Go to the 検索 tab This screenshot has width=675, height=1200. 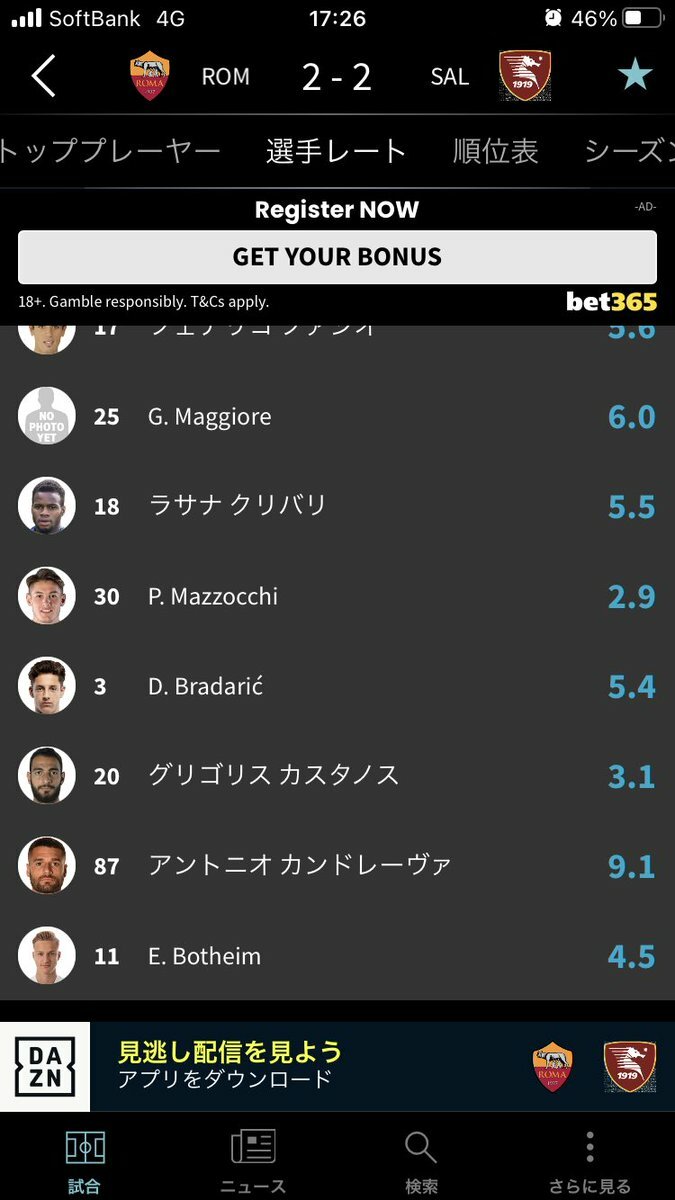[x=421, y=1162]
